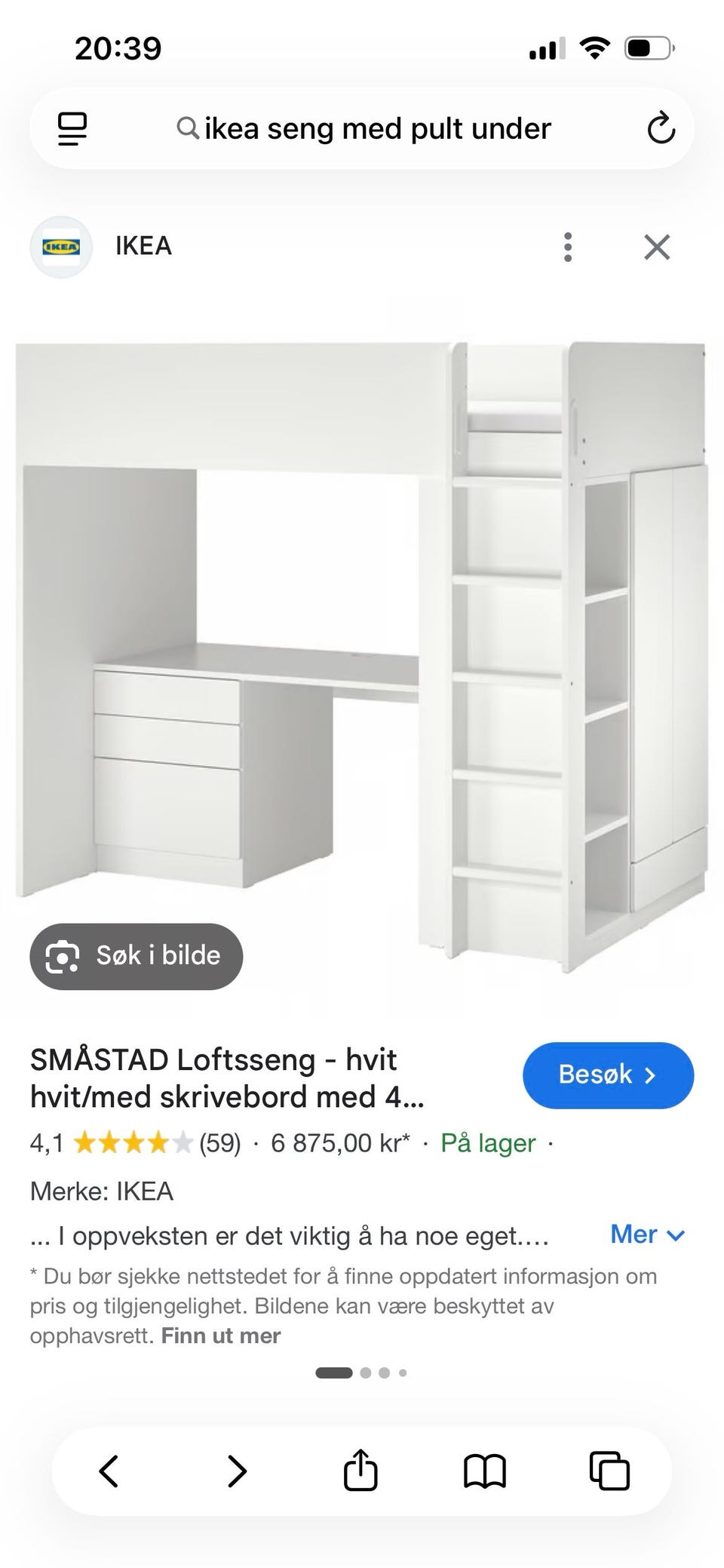
Task: Open the SMÅSTAD loft bed product image
Action: [x=362, y=656]
